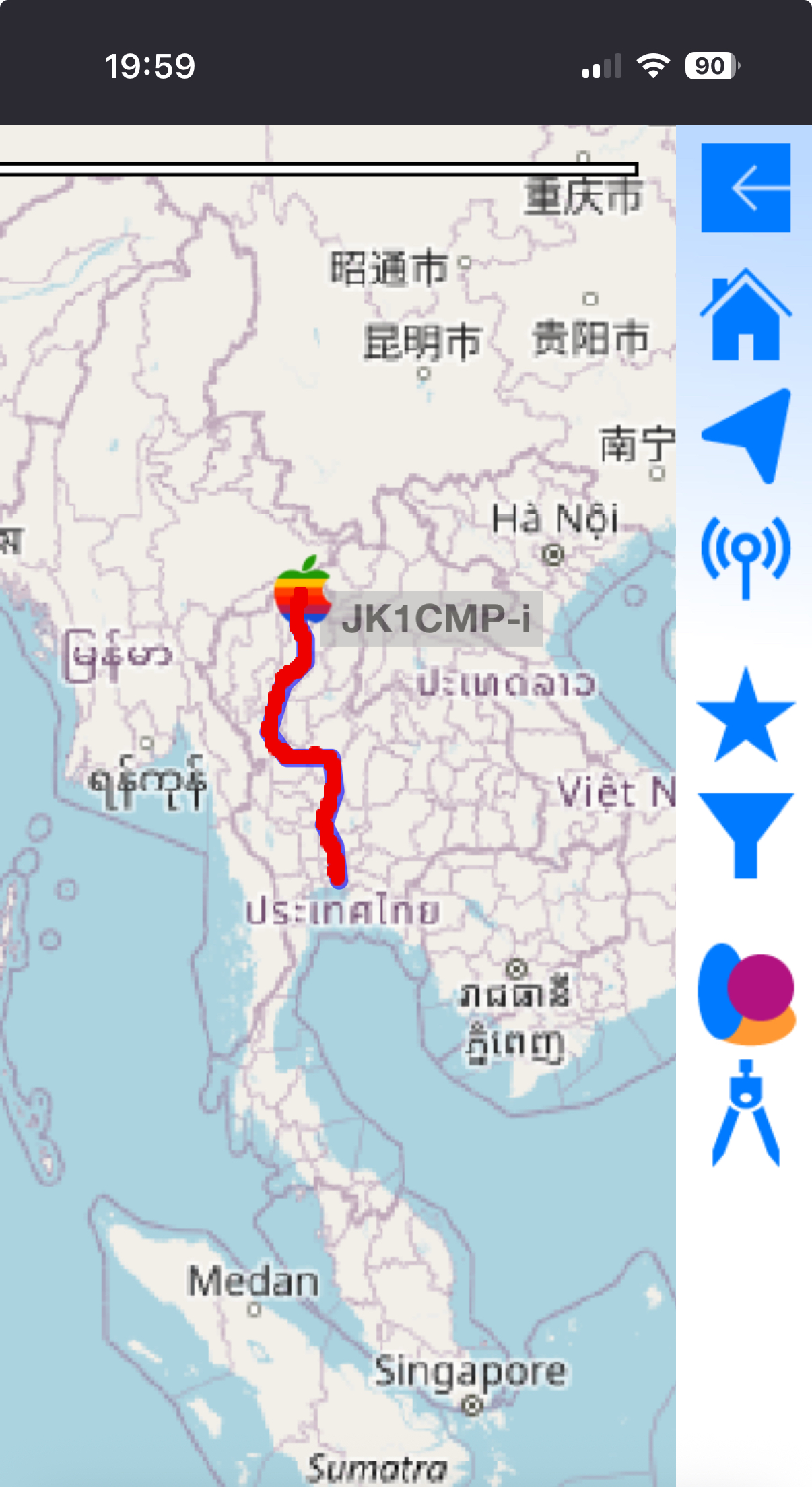The height and width of the screenshot is (1487, 812).
Task: Tap the back arrow button
Action: pyautogui.click(x=745, y=188)
